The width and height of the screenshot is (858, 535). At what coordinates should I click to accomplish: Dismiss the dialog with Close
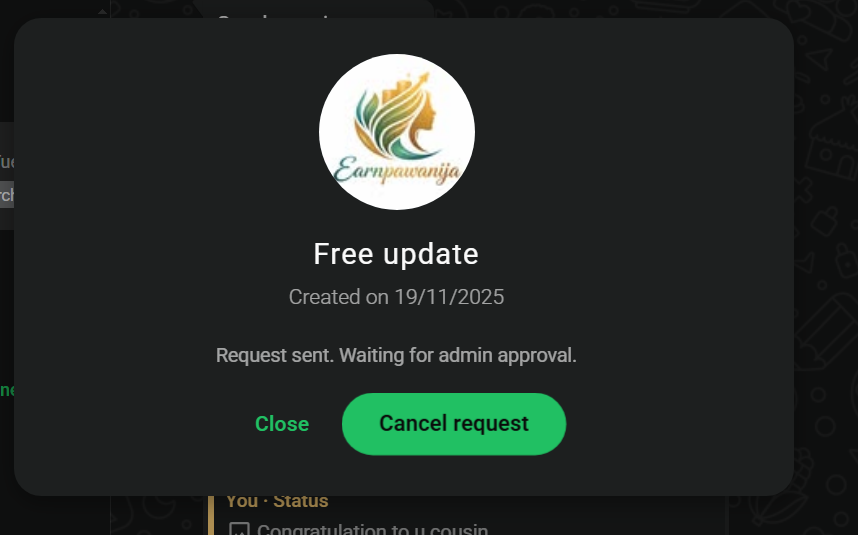282,424
